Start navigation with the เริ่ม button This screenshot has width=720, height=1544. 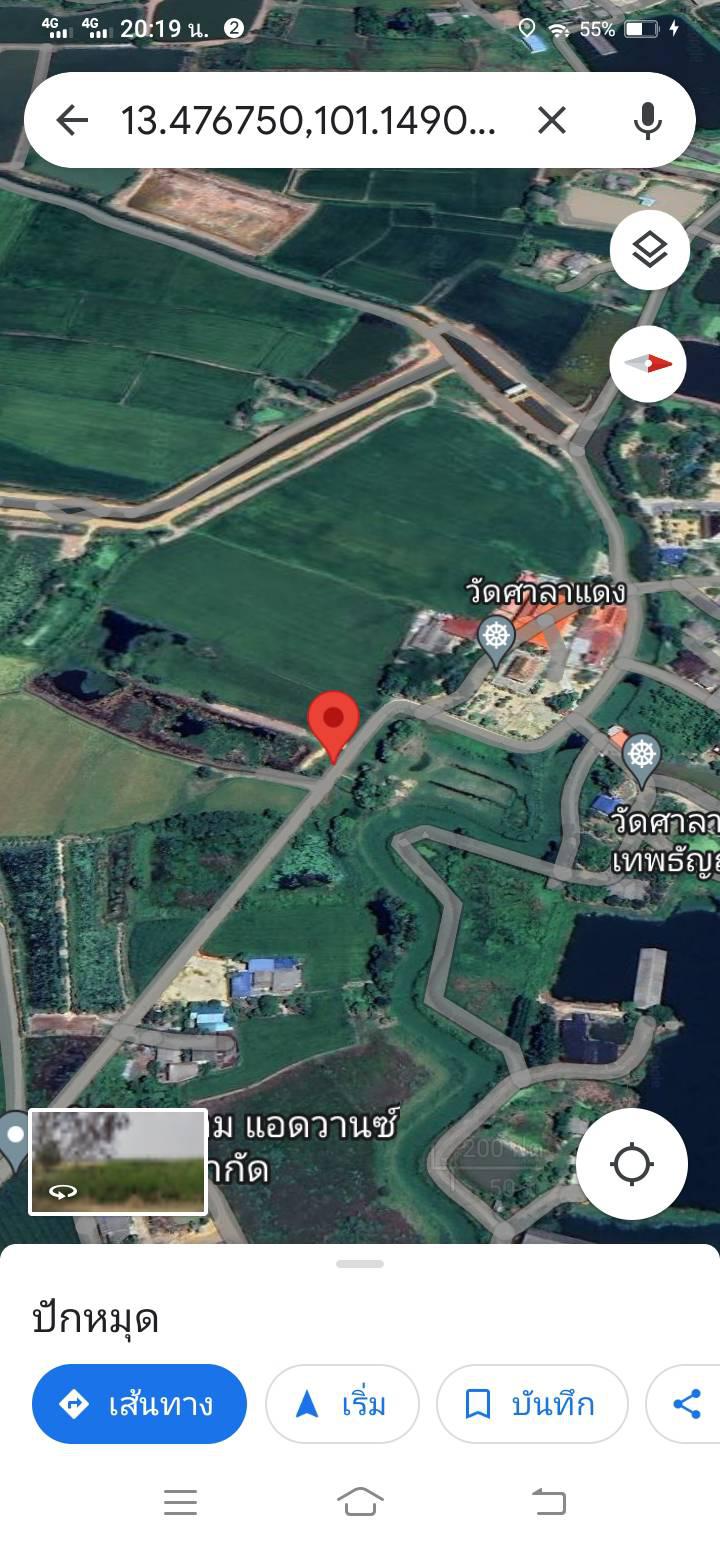(342, 1404)
